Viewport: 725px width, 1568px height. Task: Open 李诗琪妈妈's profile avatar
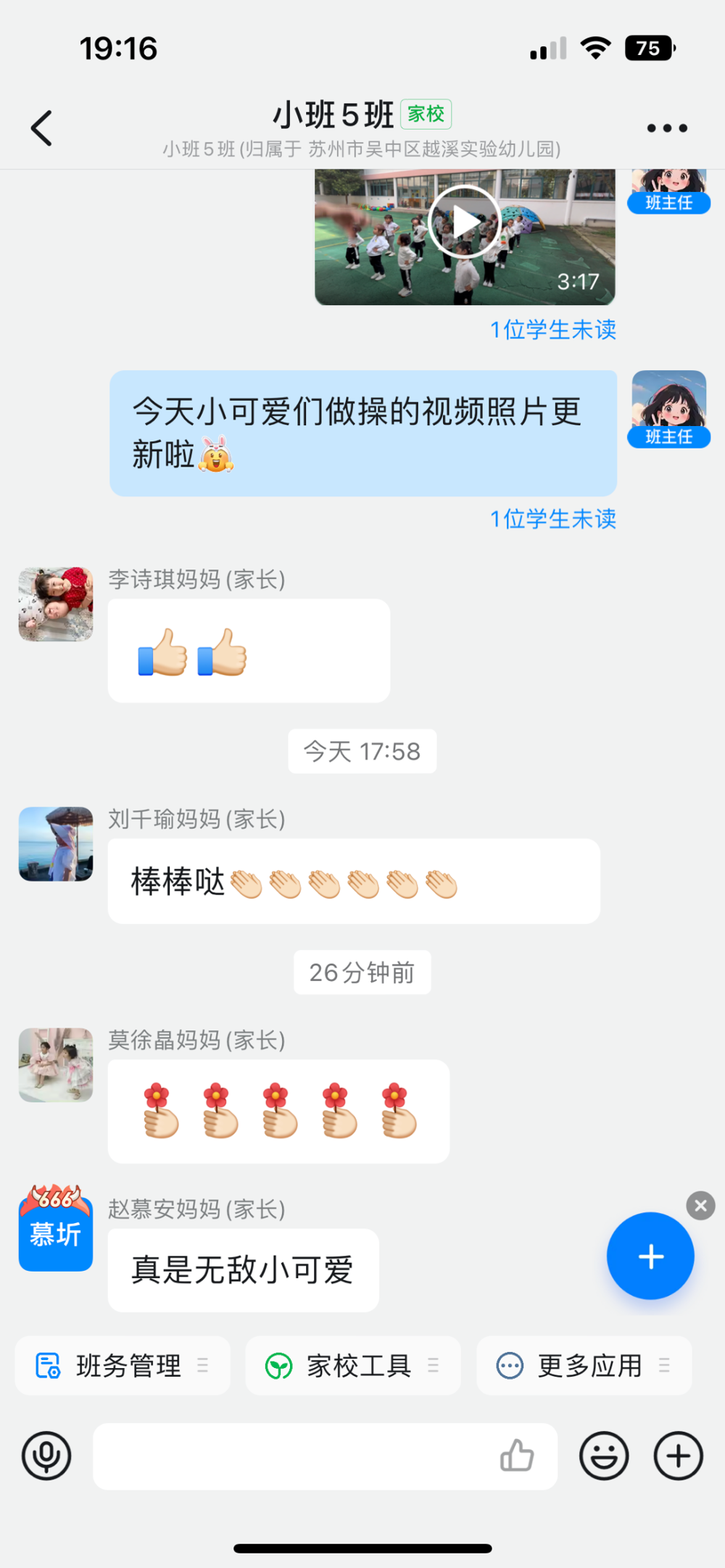pyautogui.click(x=56, y=604)
